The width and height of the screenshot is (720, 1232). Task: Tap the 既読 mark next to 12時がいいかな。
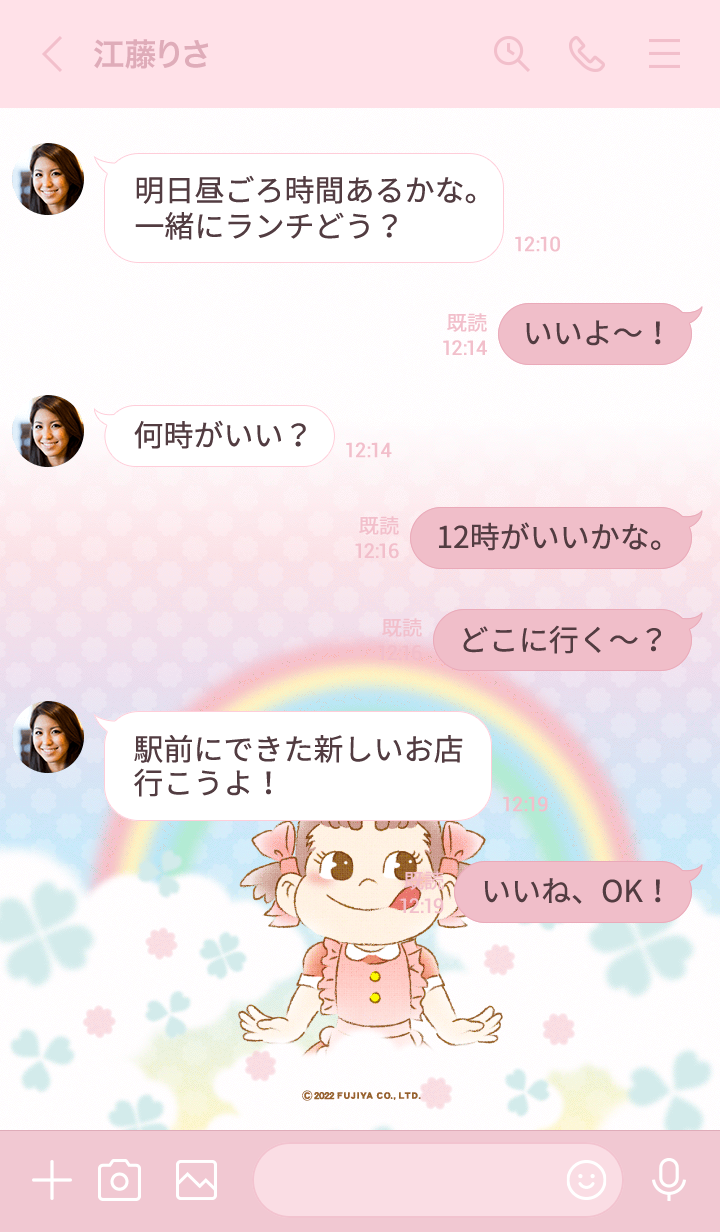378,522
